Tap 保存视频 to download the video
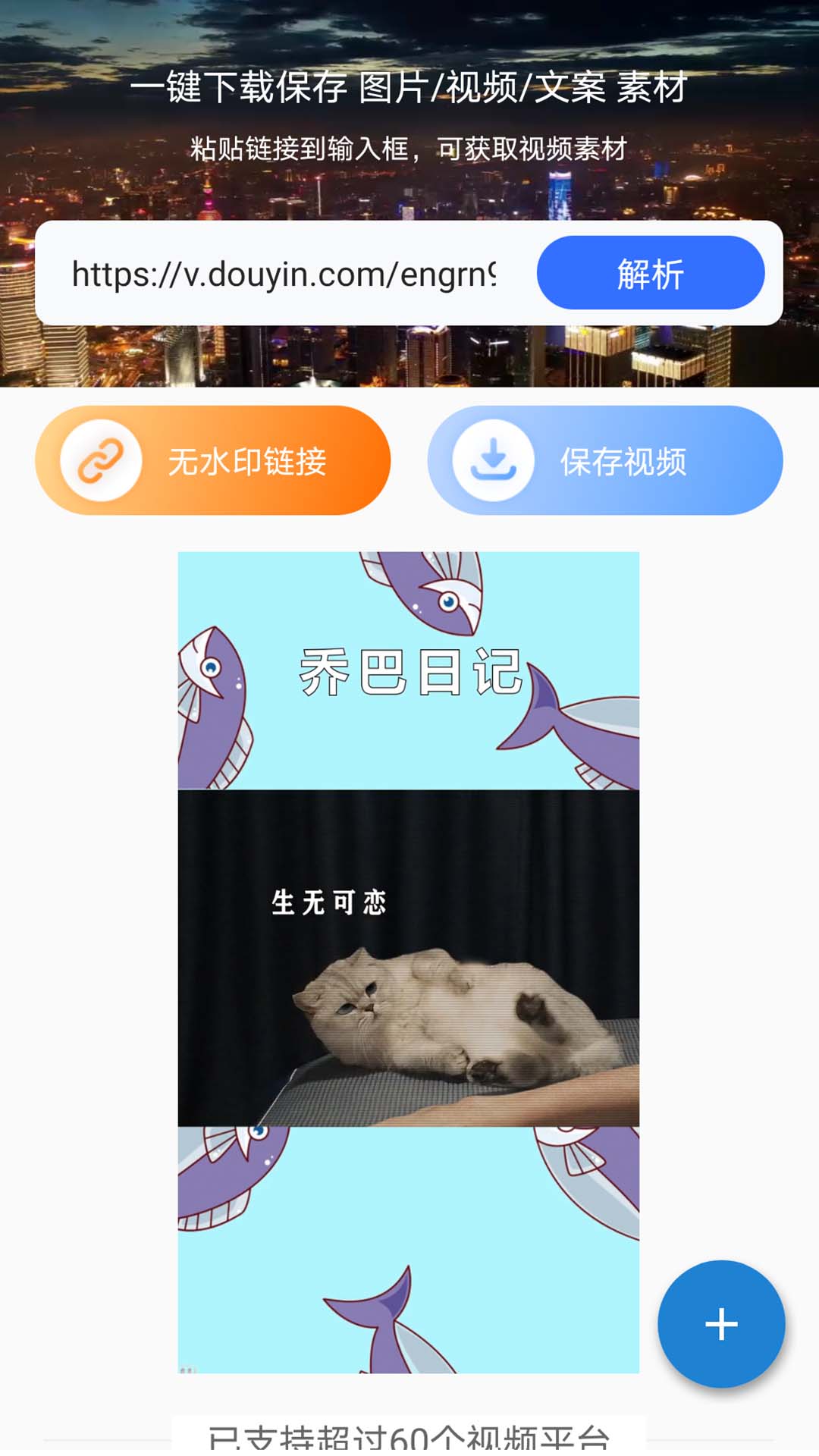This screenshot has width=819, height=1456. pos(605,460)
